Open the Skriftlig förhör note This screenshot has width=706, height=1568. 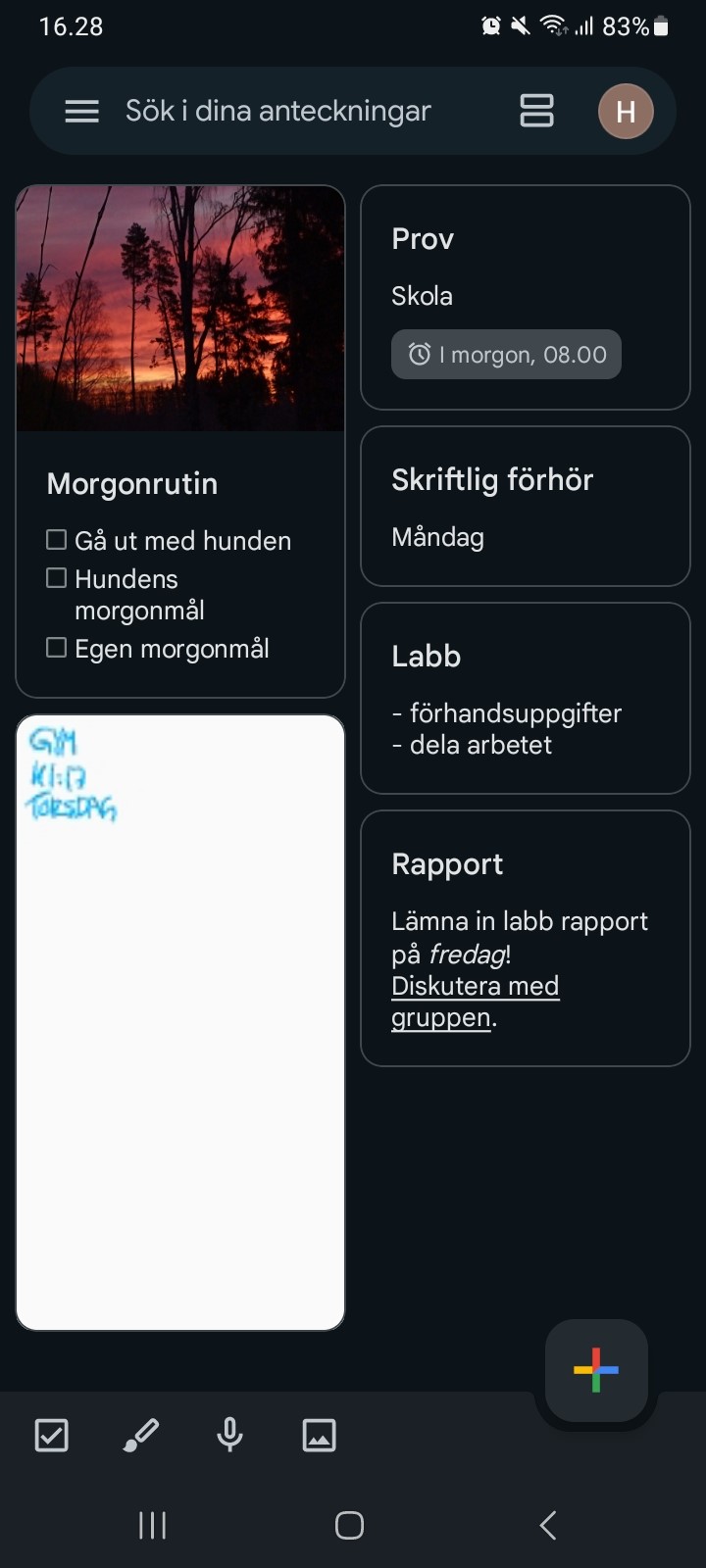pos(526,507)
